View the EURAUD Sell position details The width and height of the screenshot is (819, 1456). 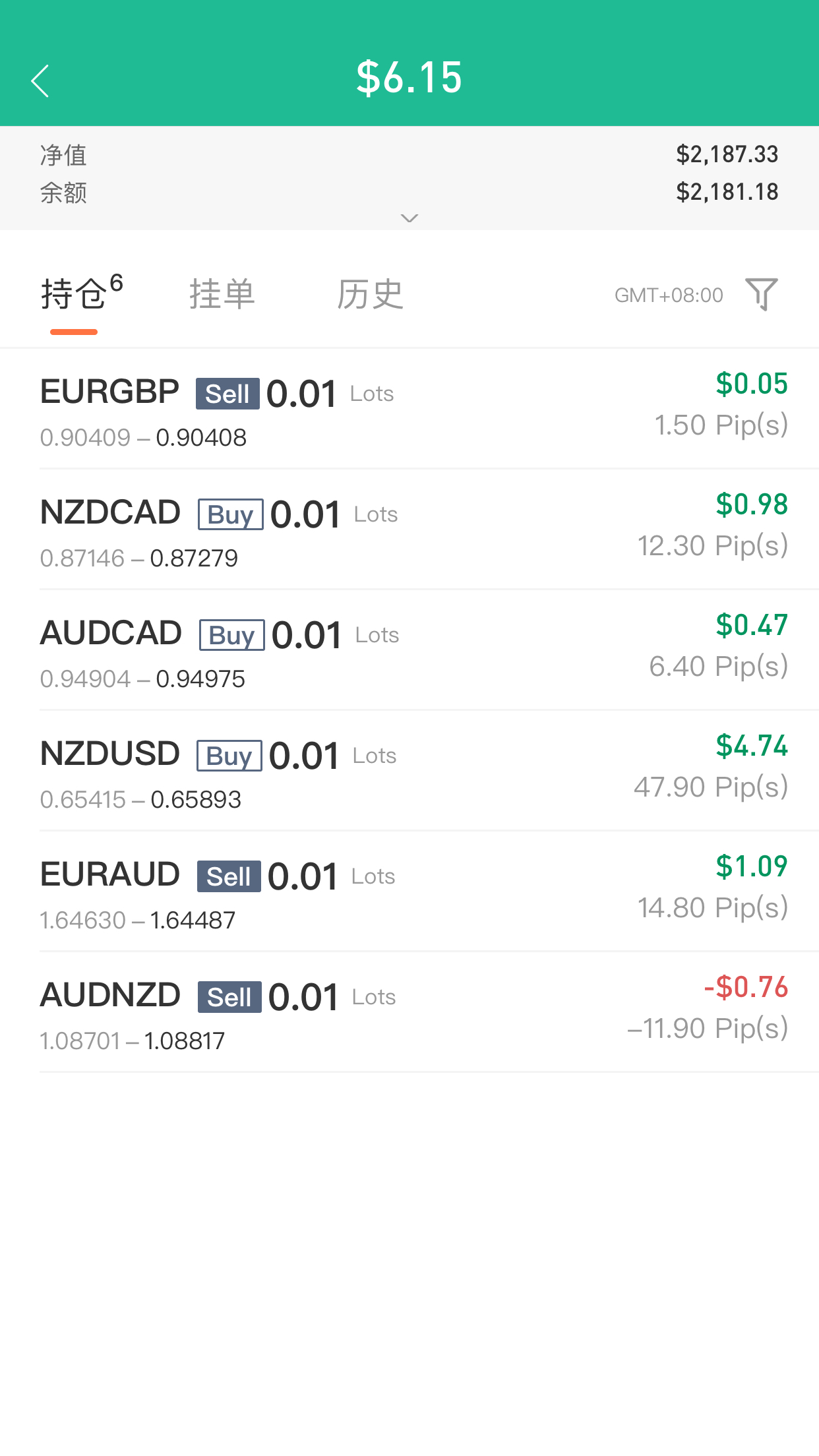[409, 892]
